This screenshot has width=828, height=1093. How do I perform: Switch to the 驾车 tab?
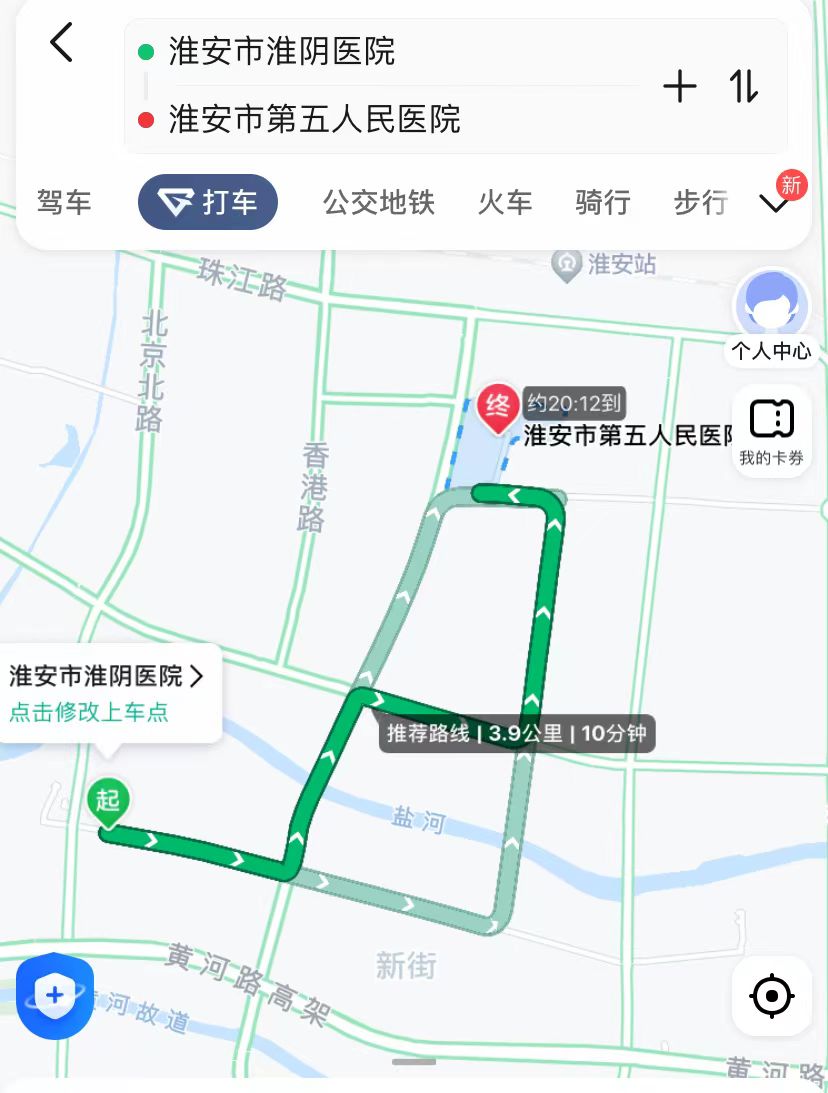pos(64,202)
